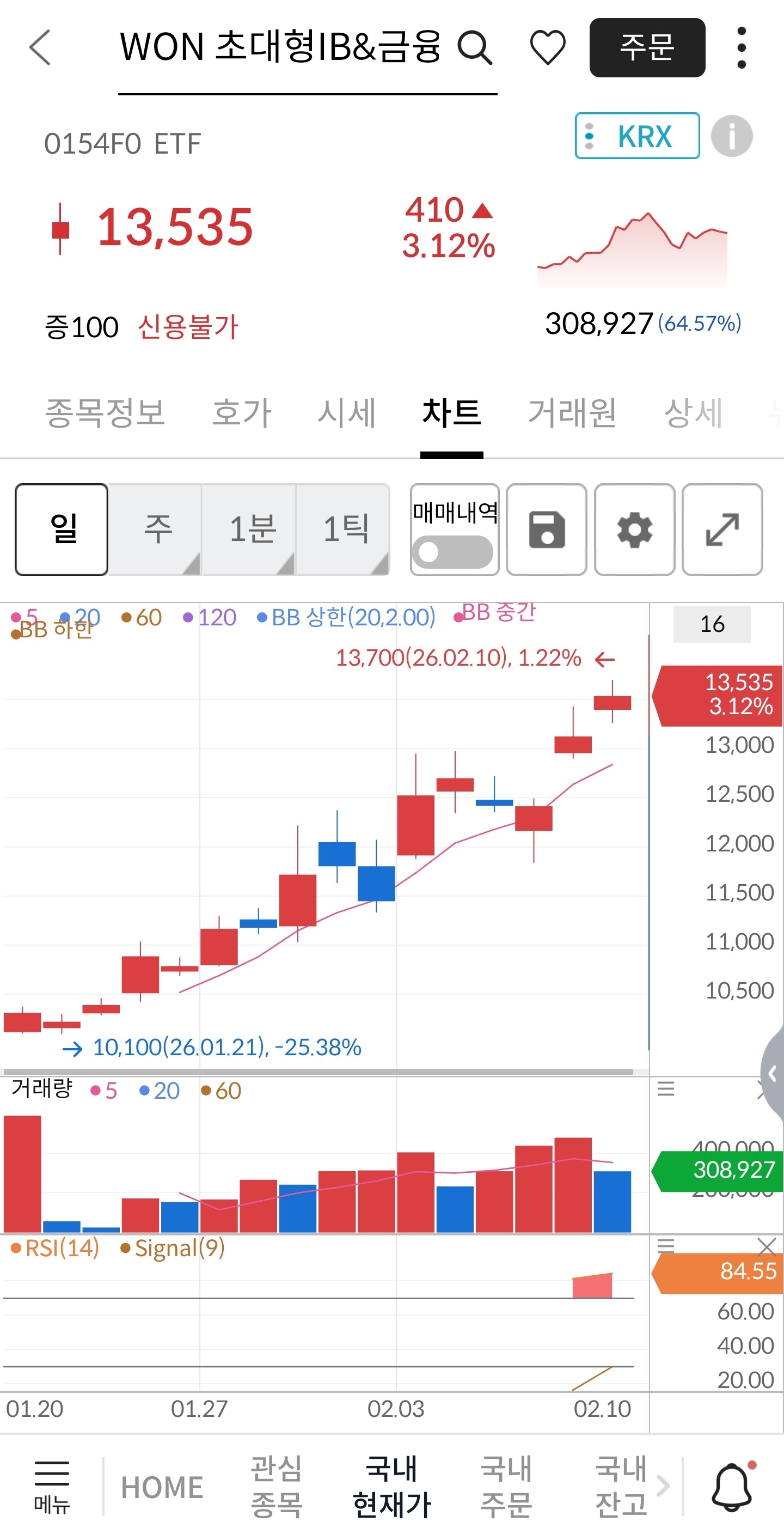Open chart settings gear
The width and height of the screenshot is (784, 1540).
tap(635, 529)
